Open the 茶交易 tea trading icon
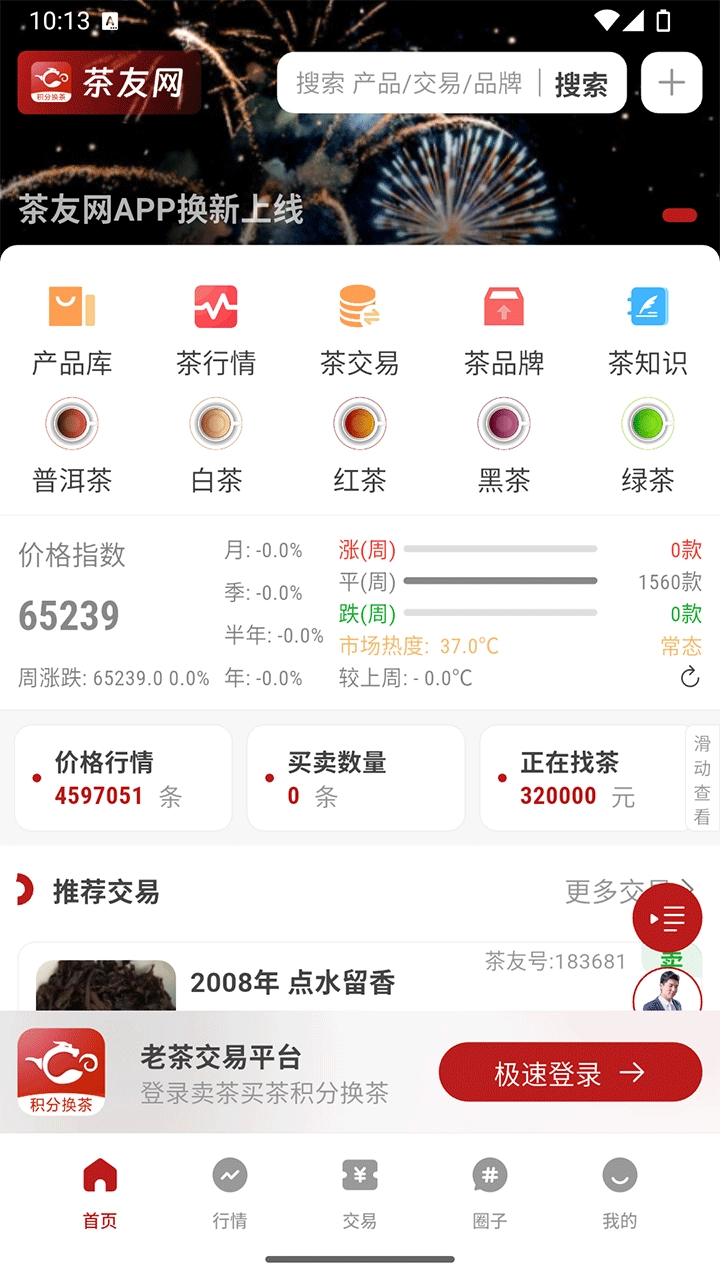The height and width of the screenshot is (1280, 720). point(359,309)
